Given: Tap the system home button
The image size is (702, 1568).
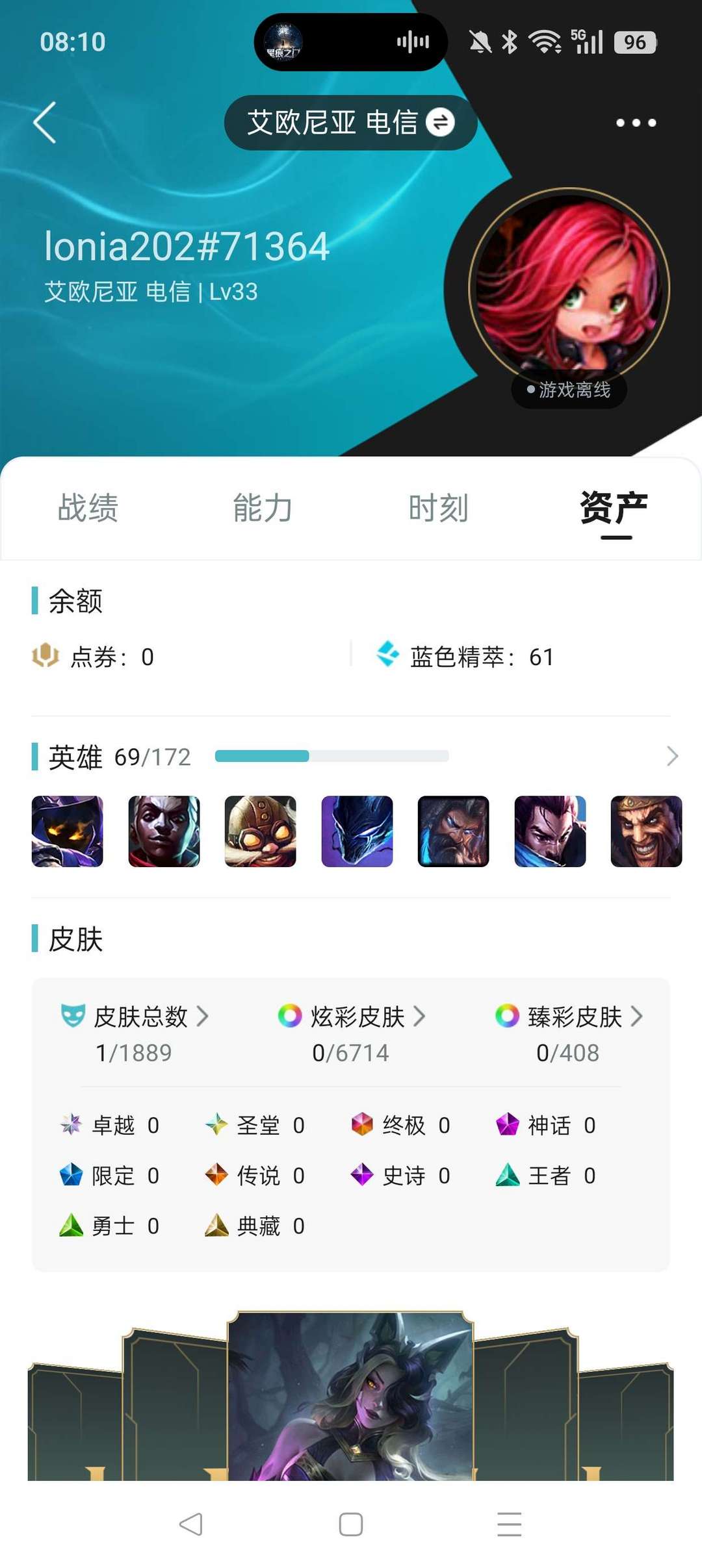Looking at the screenshot, I should [x=350, y=1524].
